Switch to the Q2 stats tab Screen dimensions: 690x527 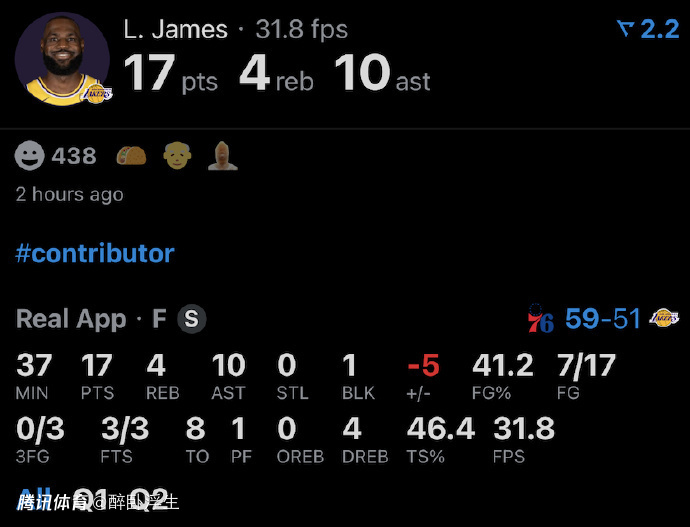(149, 499)
